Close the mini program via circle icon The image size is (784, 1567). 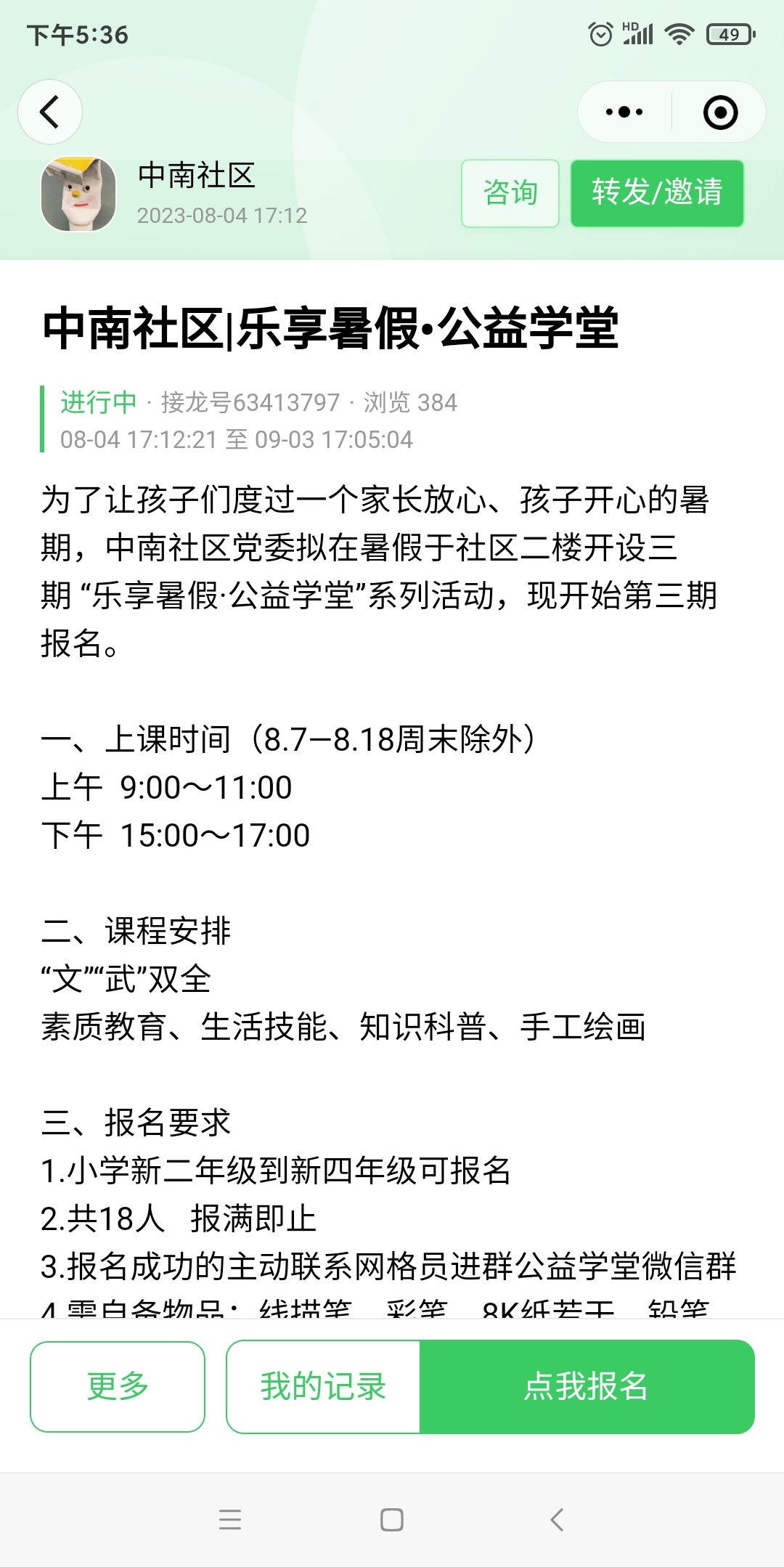click(720, 112)
